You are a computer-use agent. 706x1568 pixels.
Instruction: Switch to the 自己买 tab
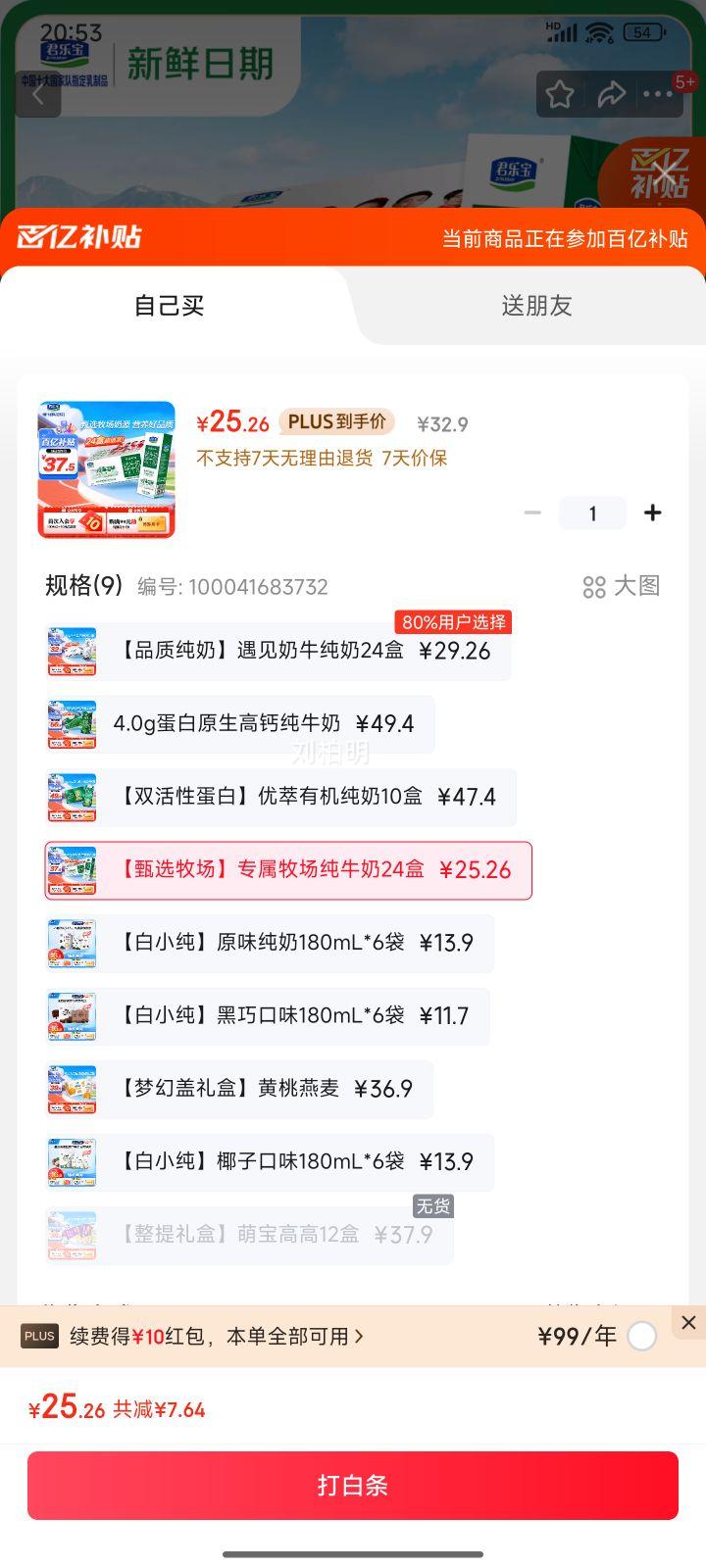(167, 306)
